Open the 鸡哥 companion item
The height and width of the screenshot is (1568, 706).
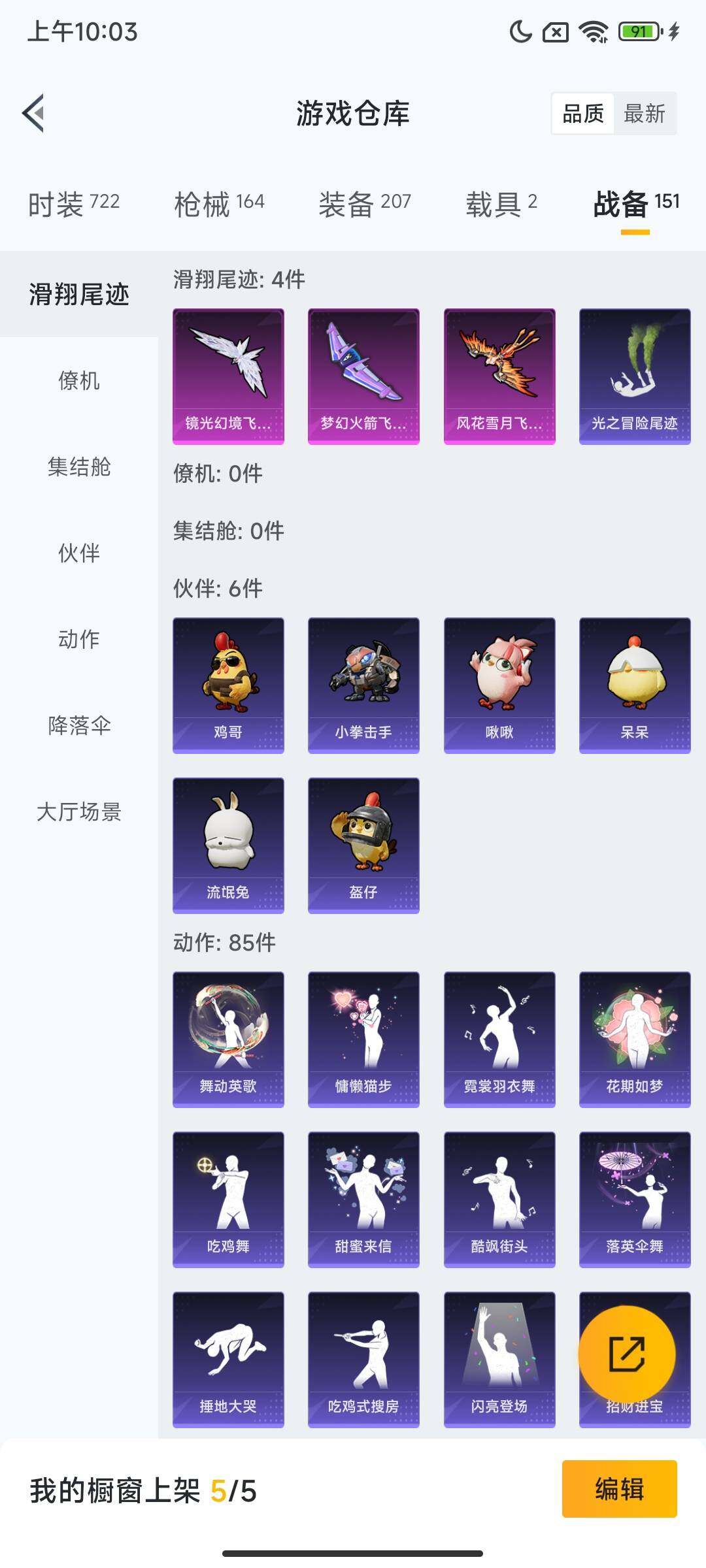(228, 685)
